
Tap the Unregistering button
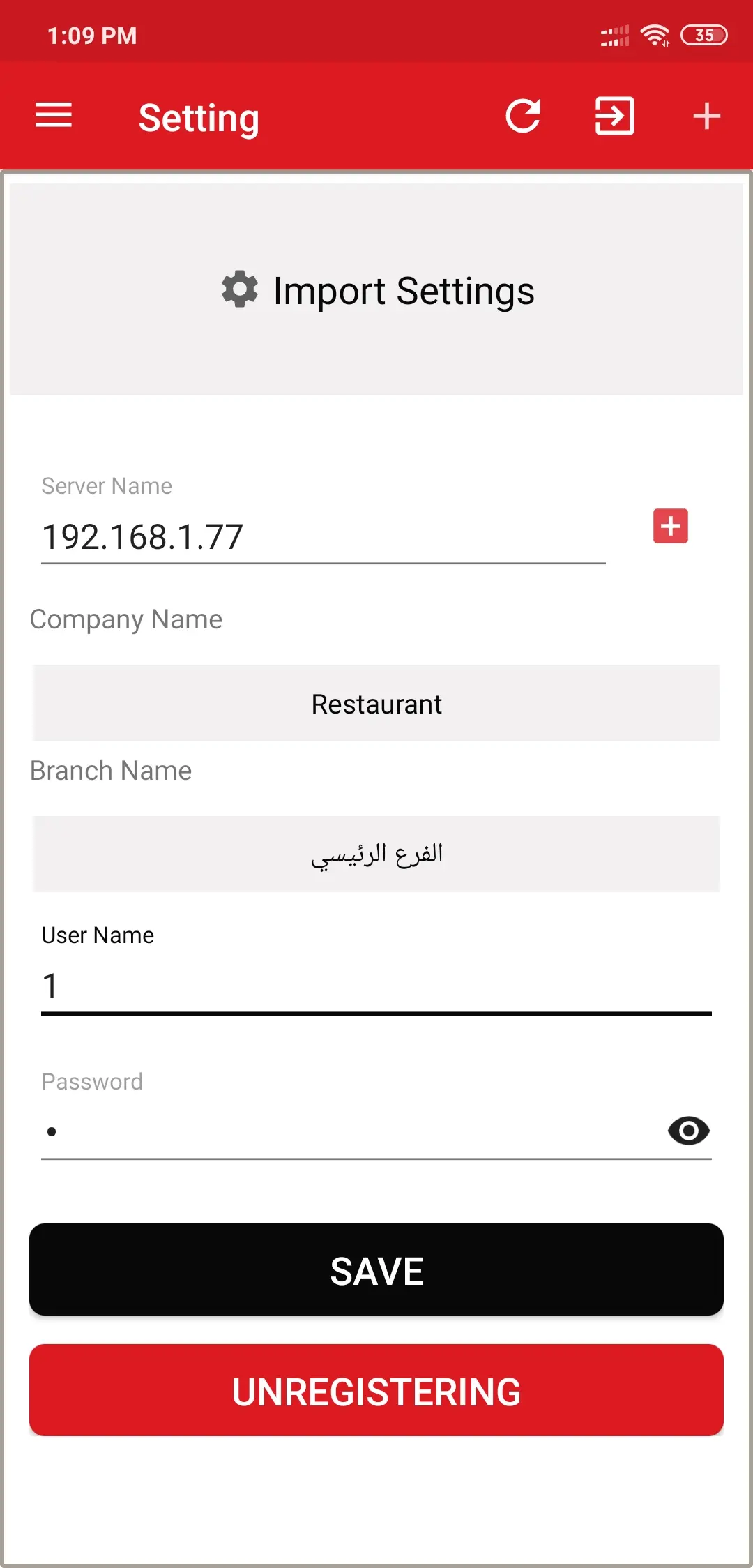tap(376, 1390)
